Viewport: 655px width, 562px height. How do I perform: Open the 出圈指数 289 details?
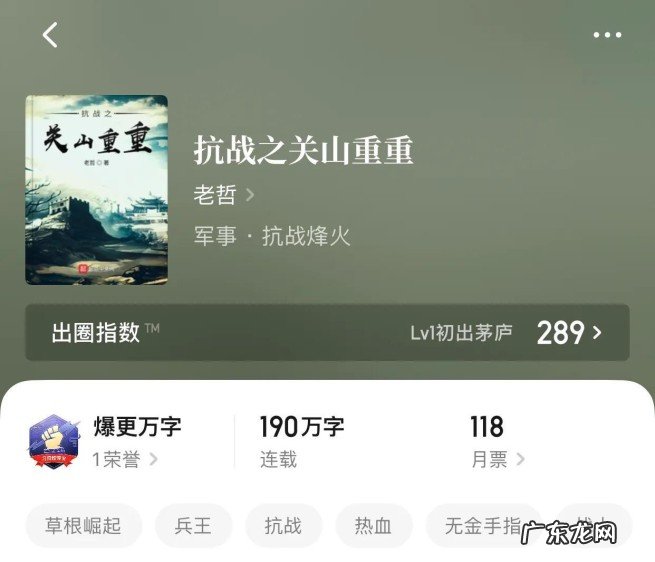click(327, 332)
